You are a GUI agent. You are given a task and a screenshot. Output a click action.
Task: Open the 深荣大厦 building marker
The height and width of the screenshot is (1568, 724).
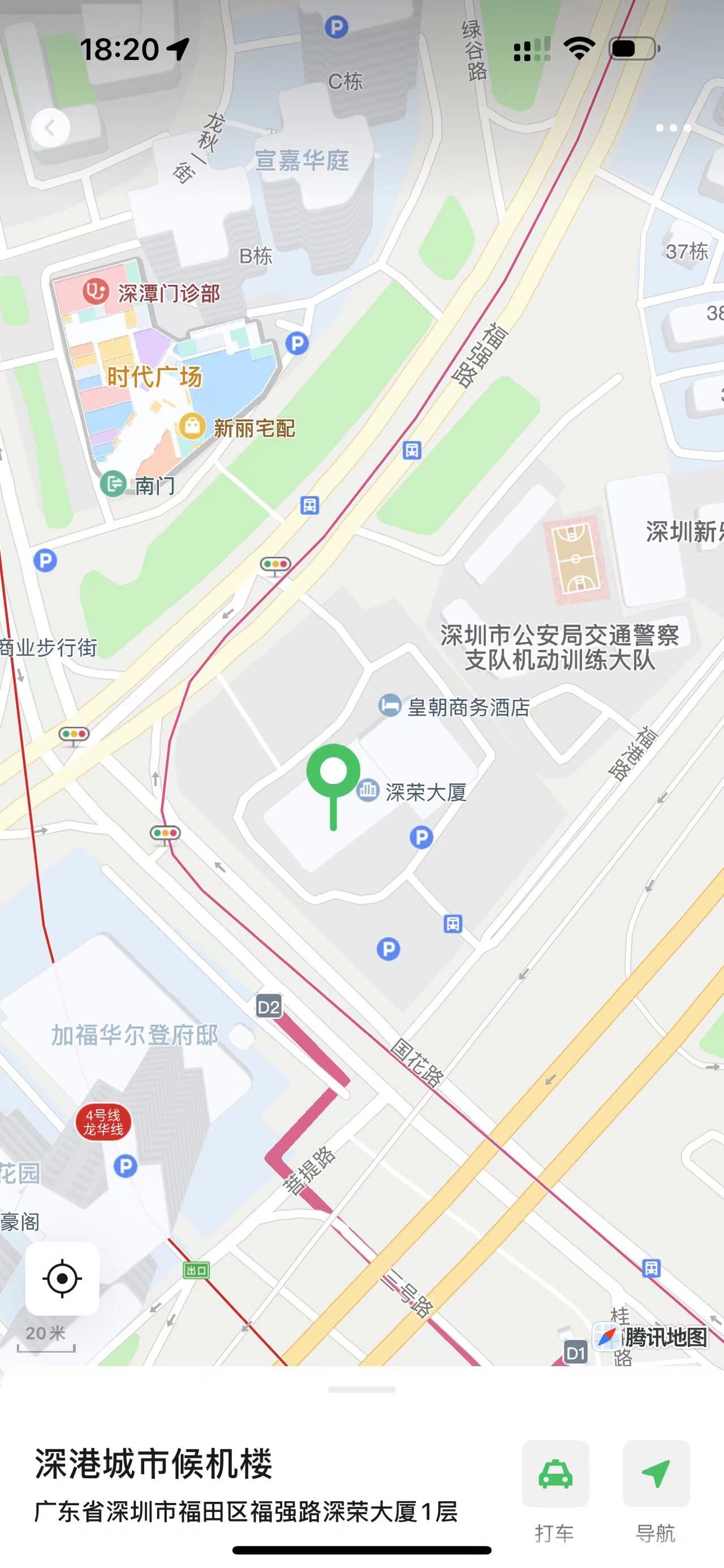tap(367, 791)
